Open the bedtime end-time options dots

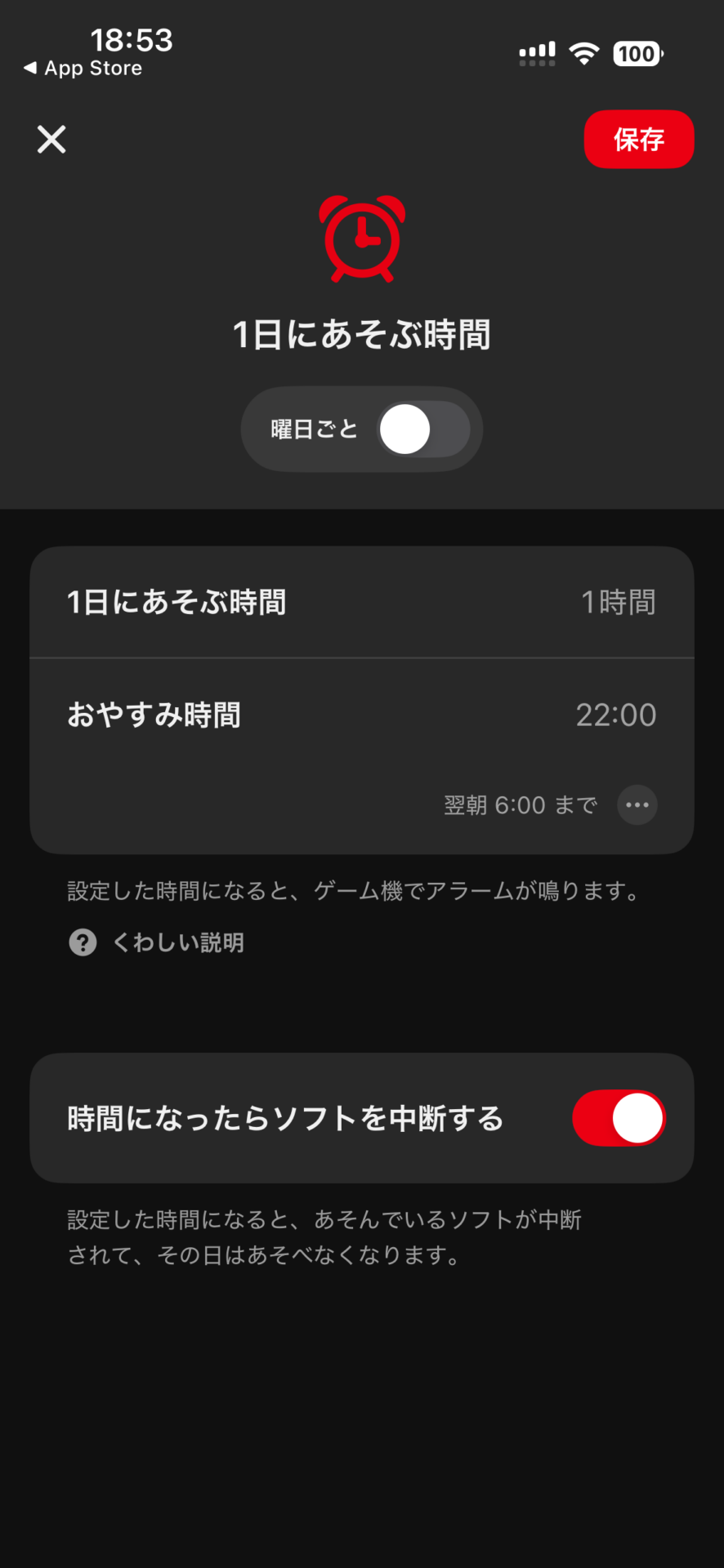tap(637, 805)
